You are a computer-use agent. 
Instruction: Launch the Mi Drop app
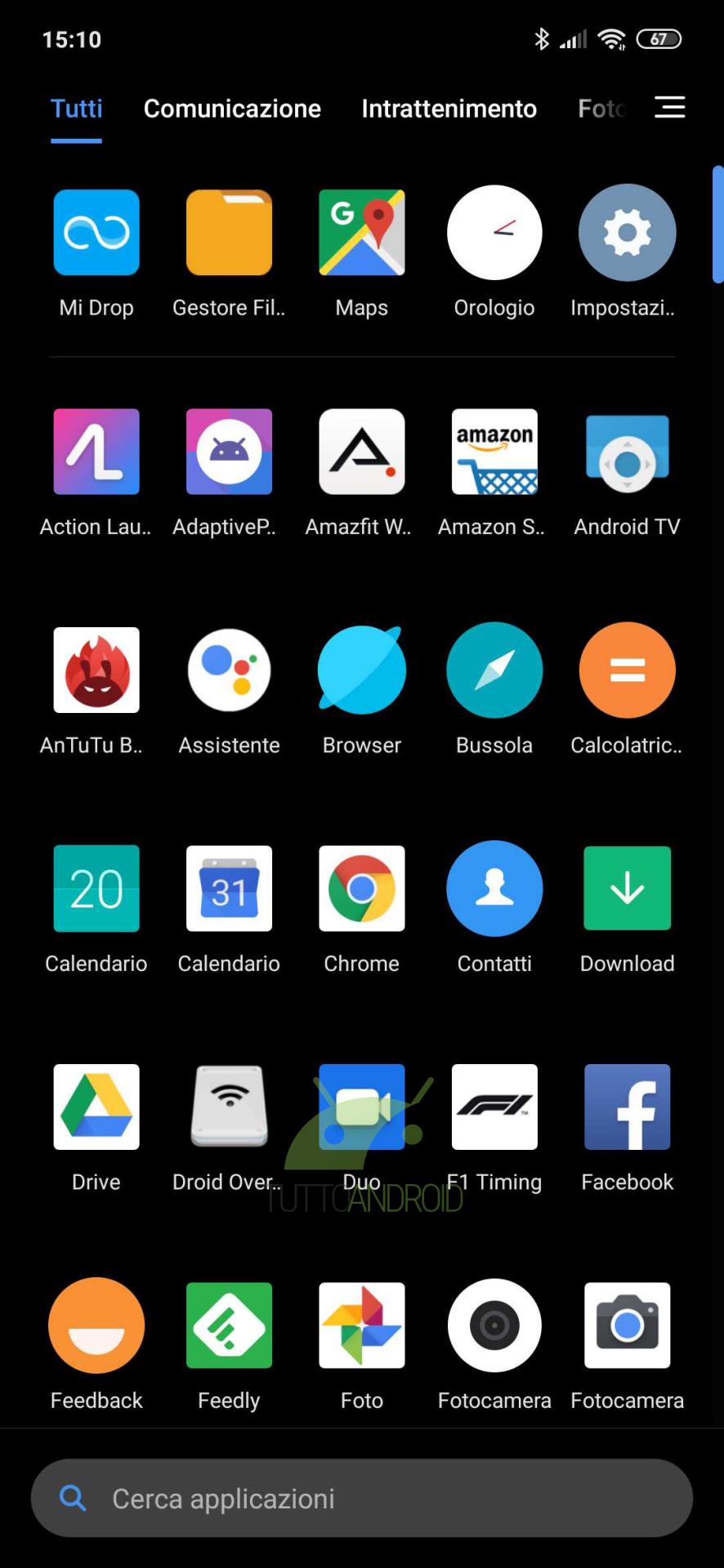(x=96, y=233)
